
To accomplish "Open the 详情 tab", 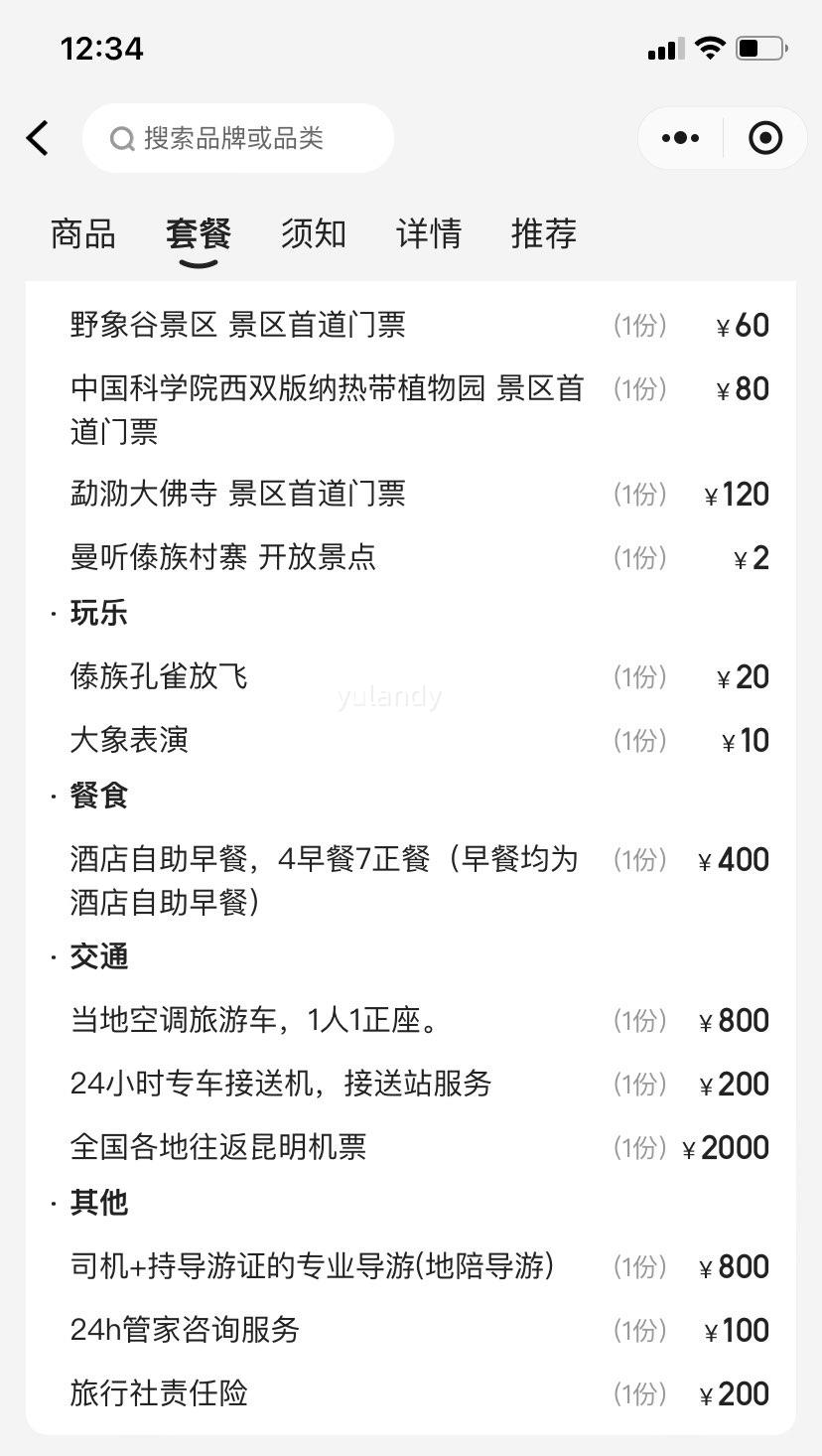I will coord(429,234).
